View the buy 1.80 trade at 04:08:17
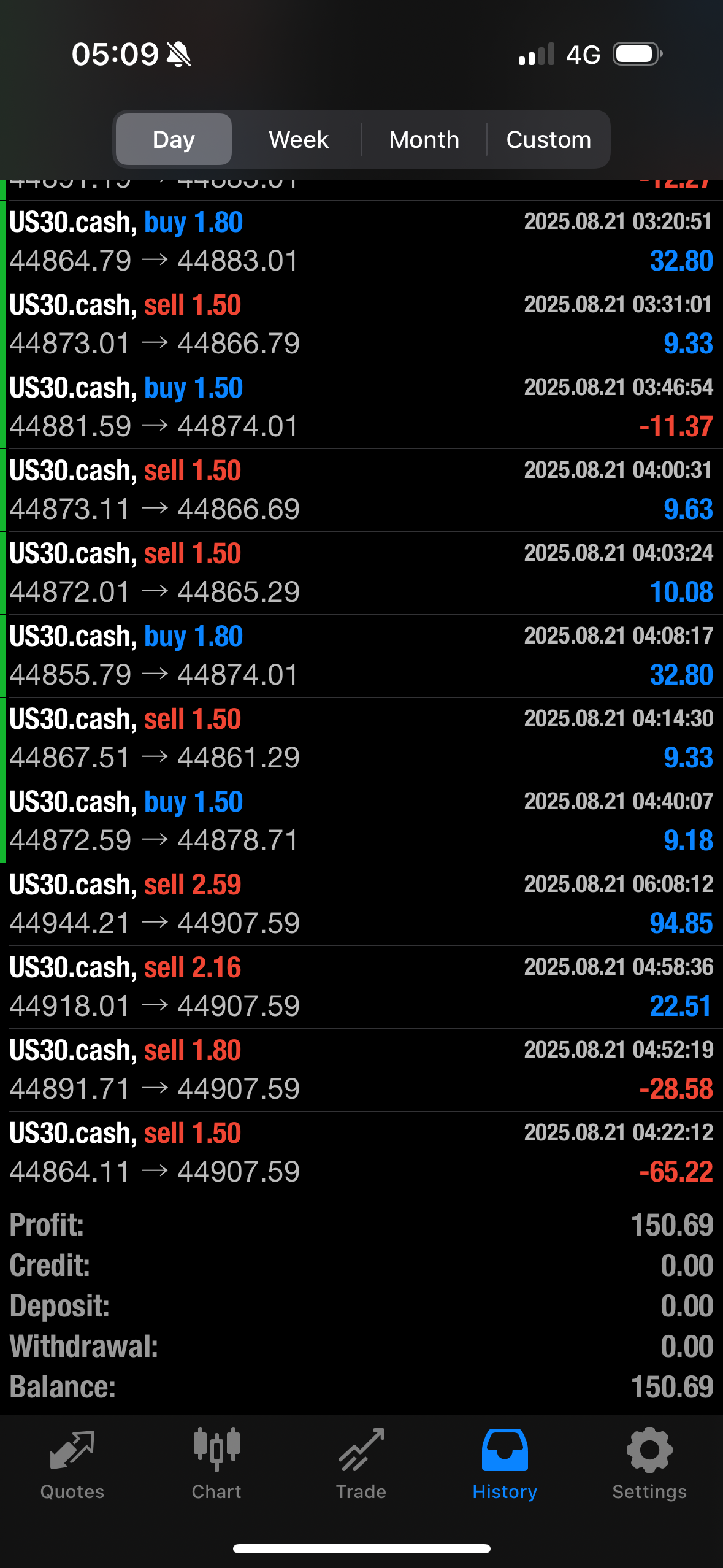 click(361, 656)
